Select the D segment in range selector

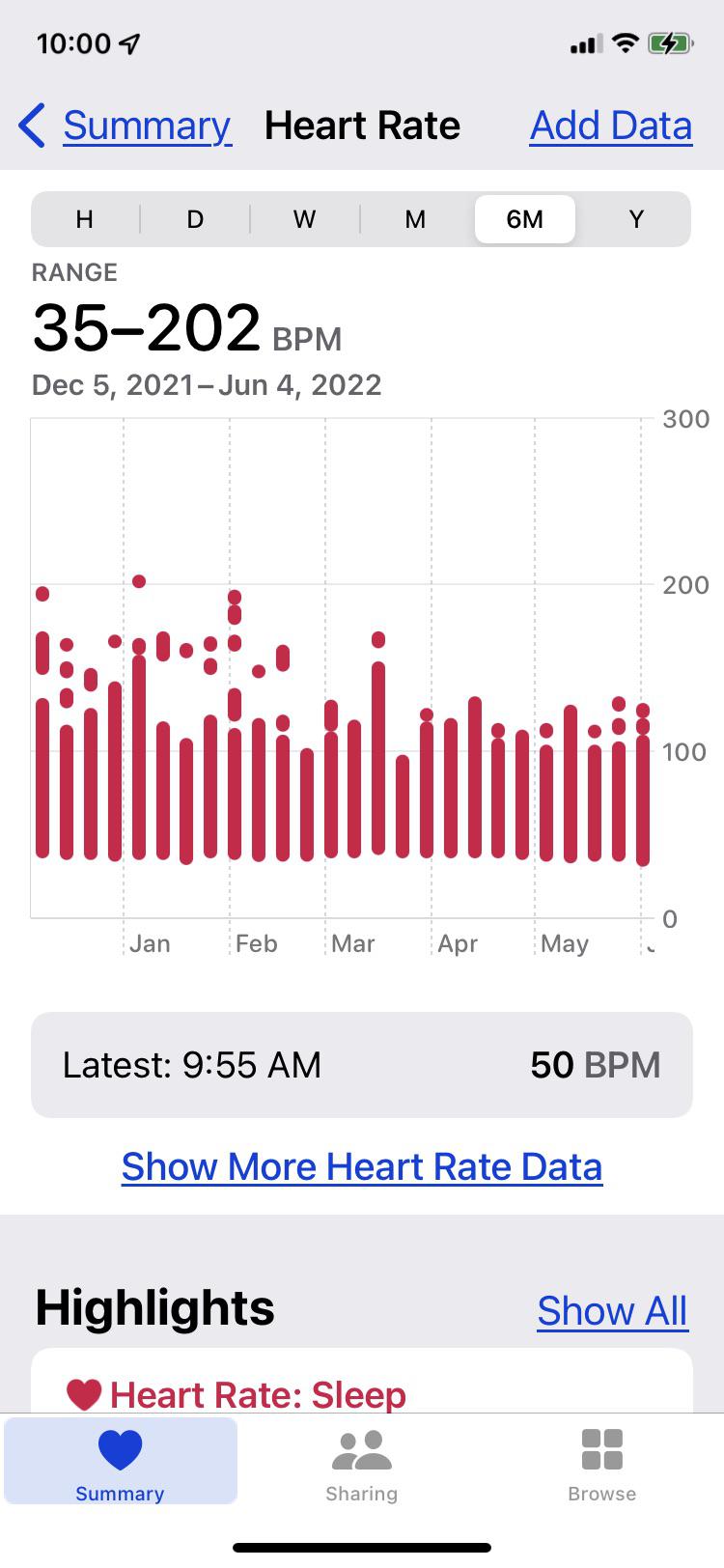tap(194, 219)
